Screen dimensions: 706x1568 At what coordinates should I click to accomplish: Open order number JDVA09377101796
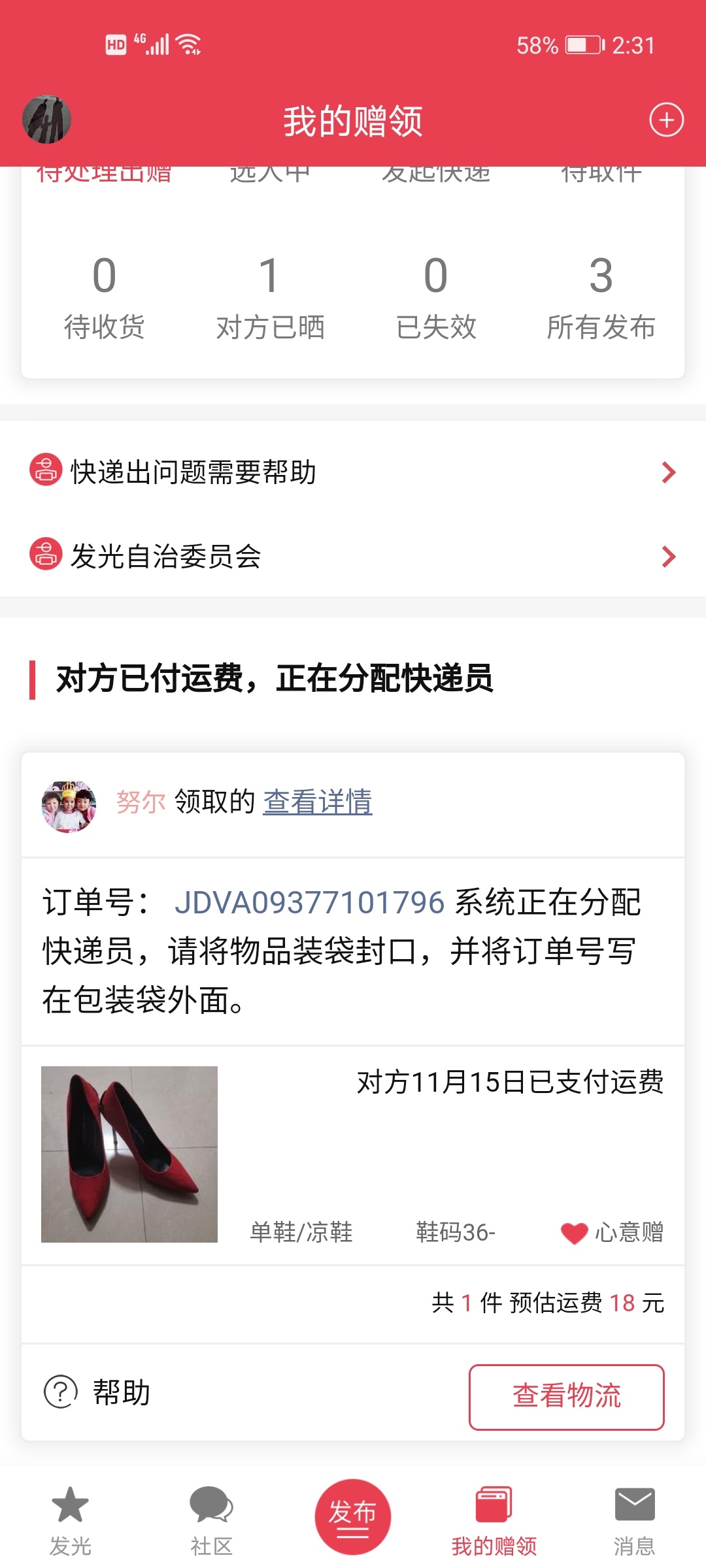pos(309,903)
